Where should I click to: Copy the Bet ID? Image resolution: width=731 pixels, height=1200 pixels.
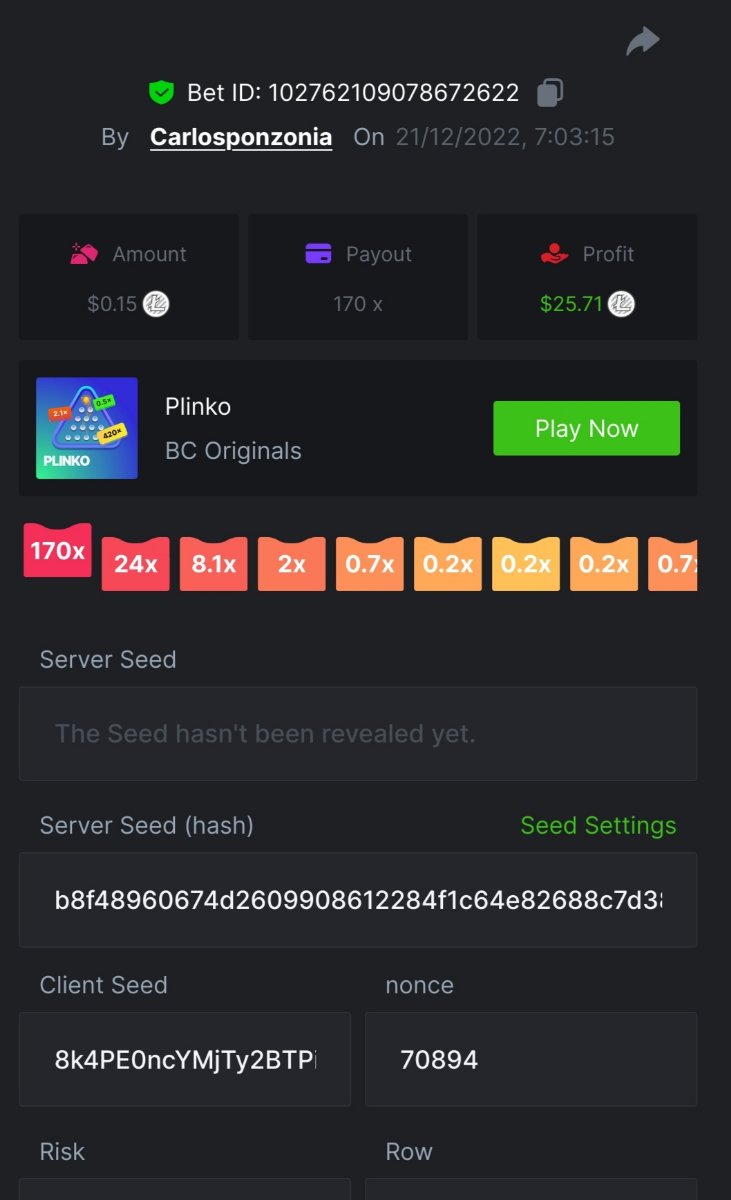[x=549, y=93]
